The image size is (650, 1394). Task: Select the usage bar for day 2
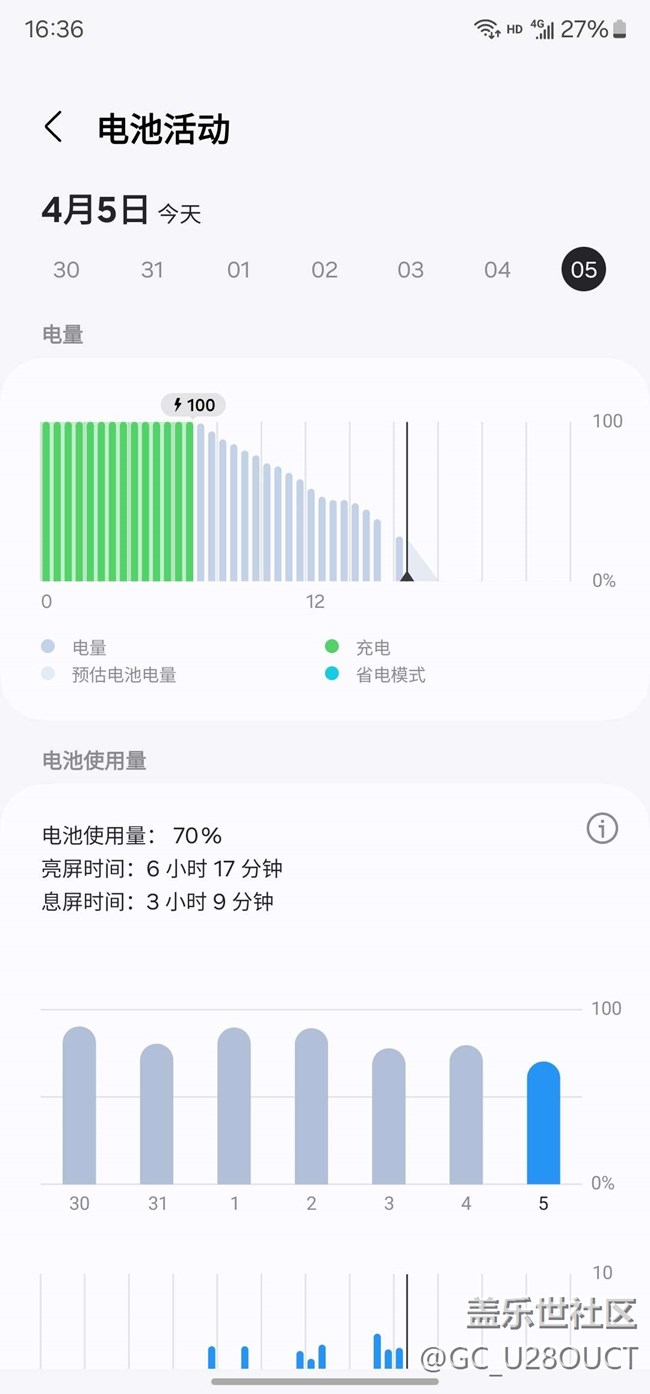[311, 1106]
